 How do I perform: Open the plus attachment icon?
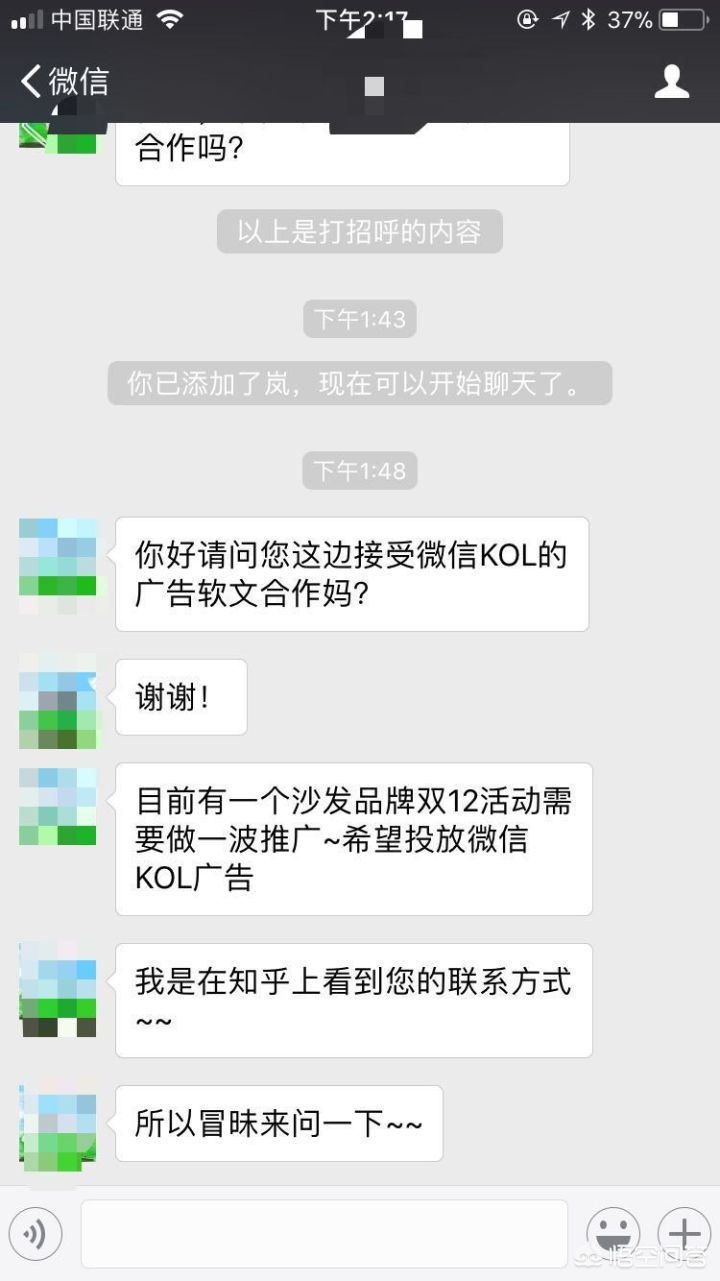pos(684,1233)
